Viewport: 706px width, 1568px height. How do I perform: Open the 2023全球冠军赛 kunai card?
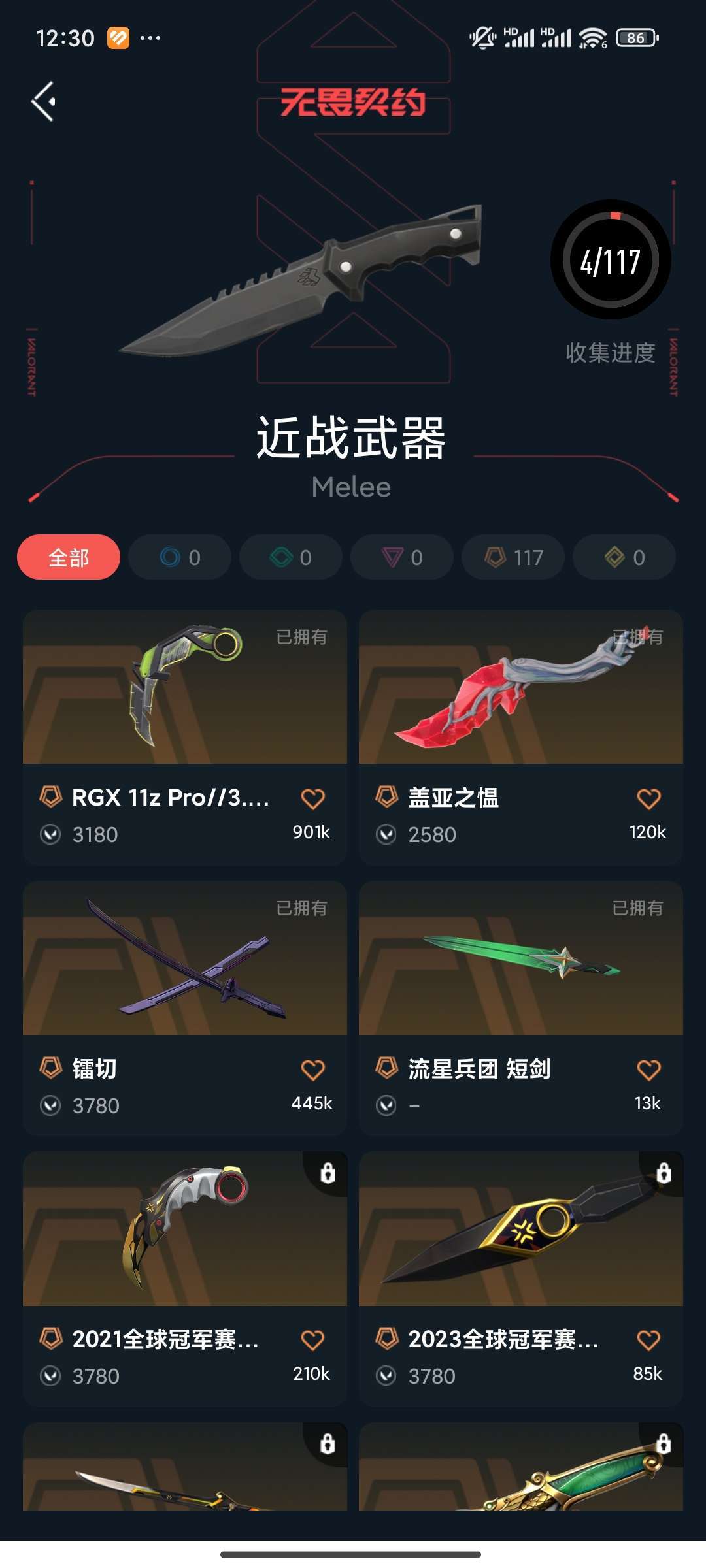[521, 1279]
